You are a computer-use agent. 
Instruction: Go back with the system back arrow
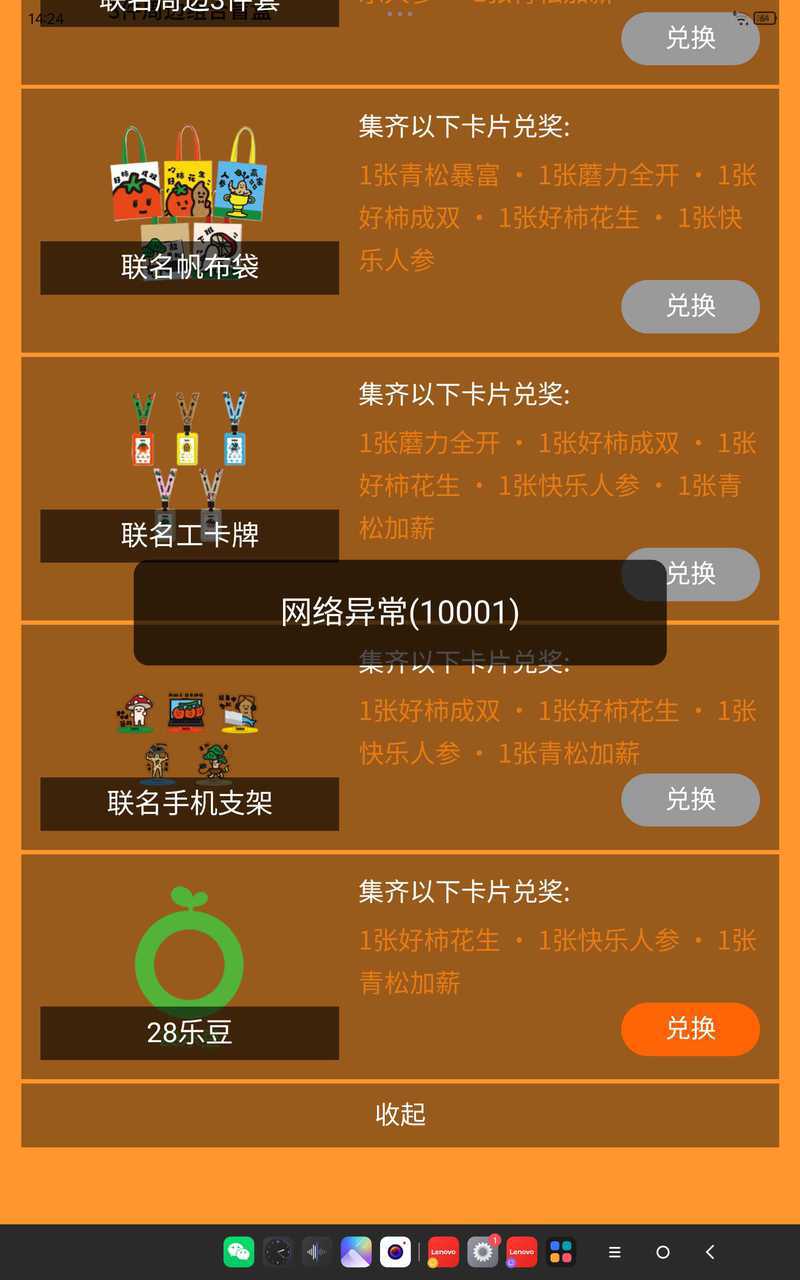(x=710, y=1252)
